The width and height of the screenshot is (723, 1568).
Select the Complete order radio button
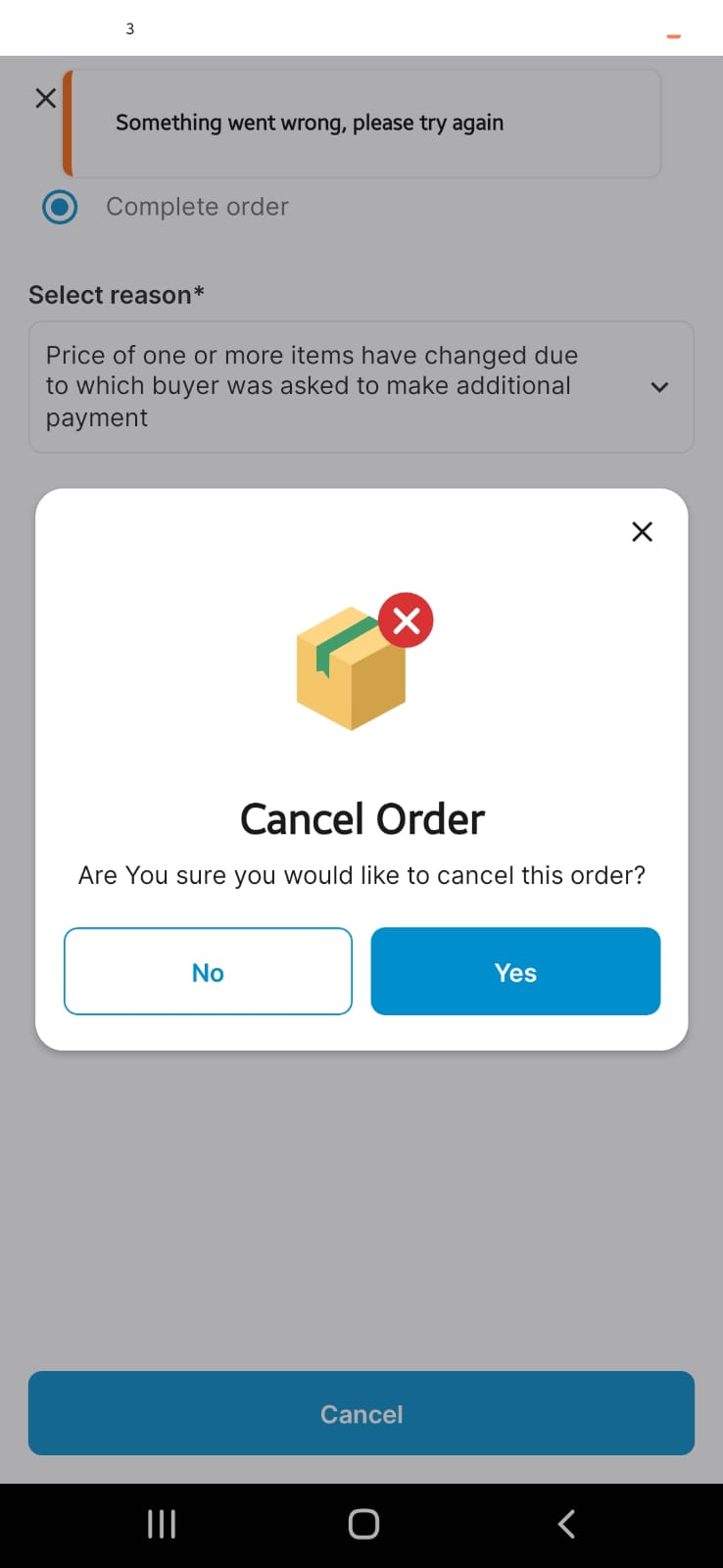(x=61, y=207)
